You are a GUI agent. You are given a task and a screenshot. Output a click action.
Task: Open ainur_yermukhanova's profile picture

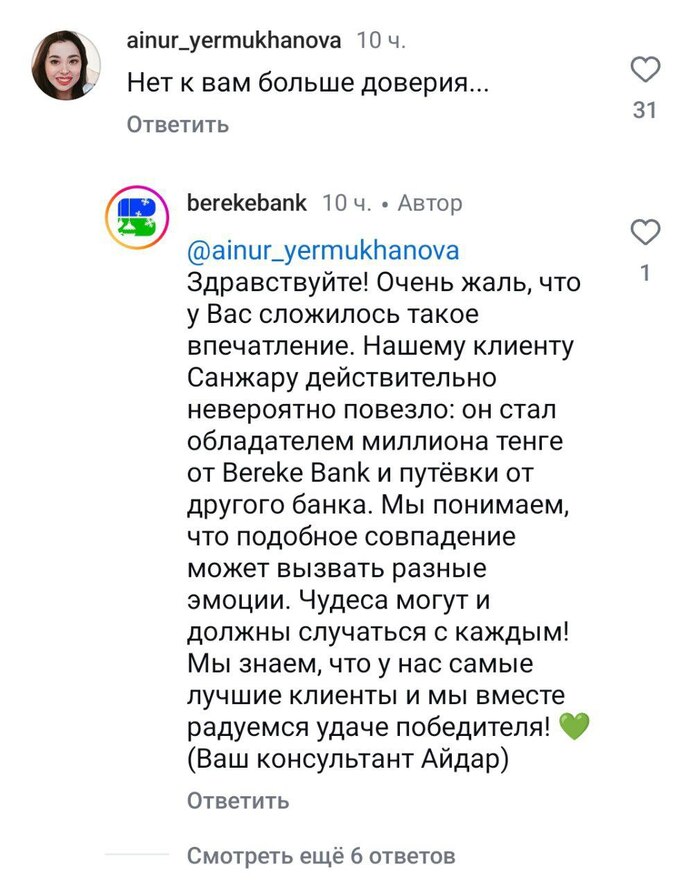pos(66,65)
